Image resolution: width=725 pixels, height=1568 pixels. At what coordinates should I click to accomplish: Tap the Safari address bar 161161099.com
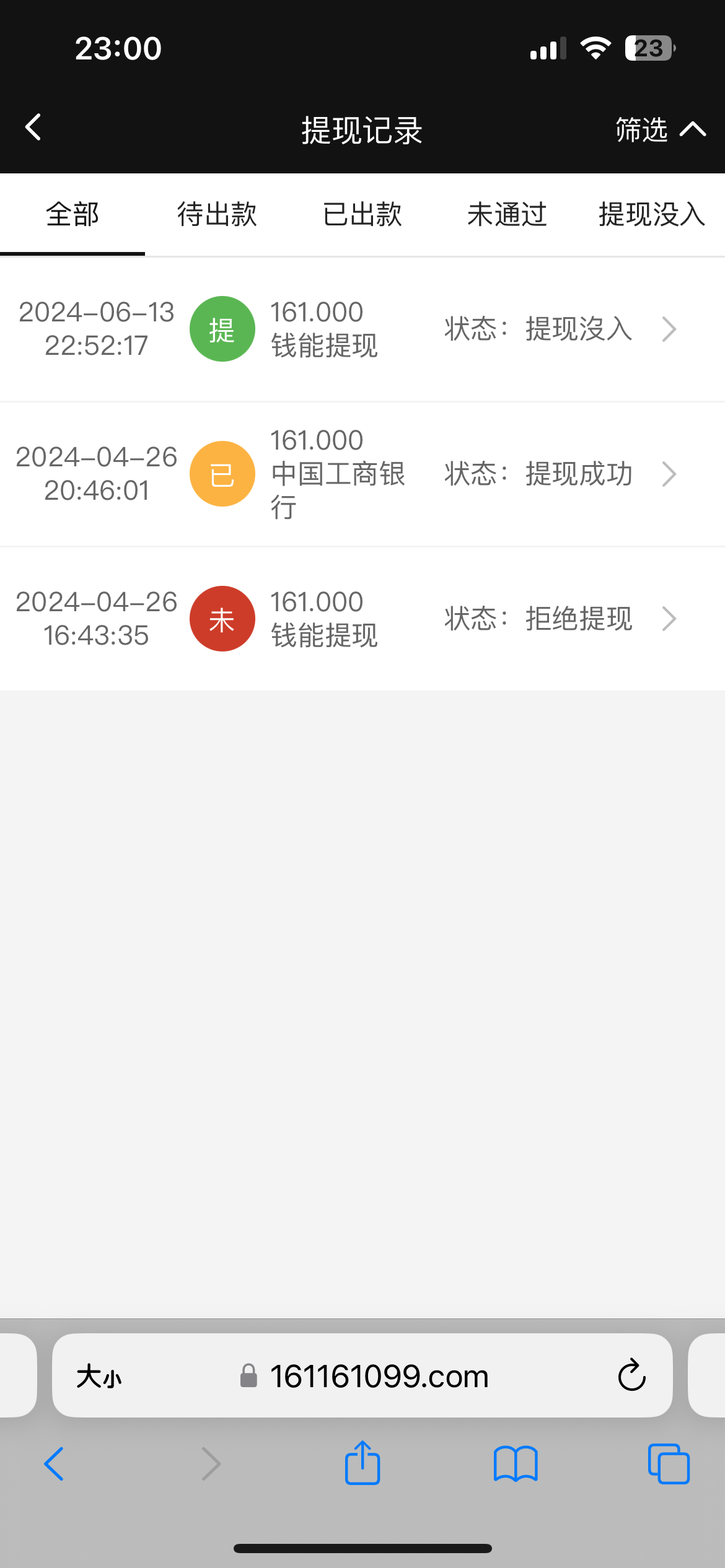(x=378, y=1376)
